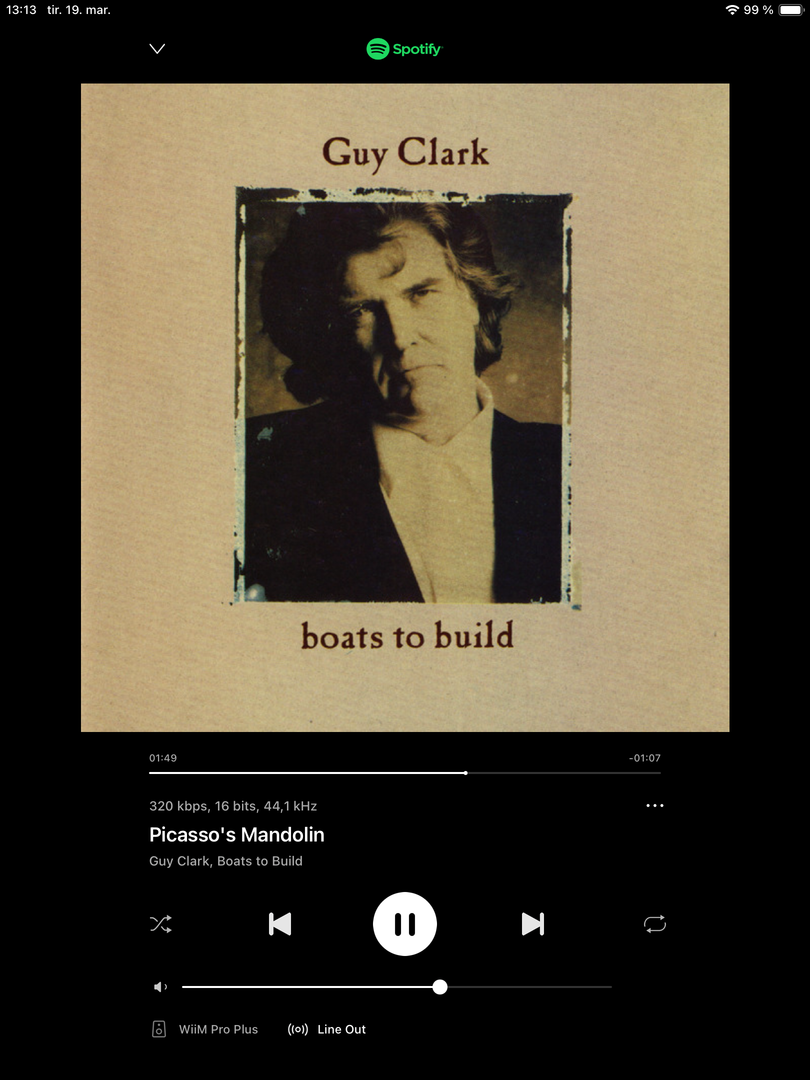Viewport: 810px width, 1080px height.
Task: Skip to next track
Action: (533, 924)
